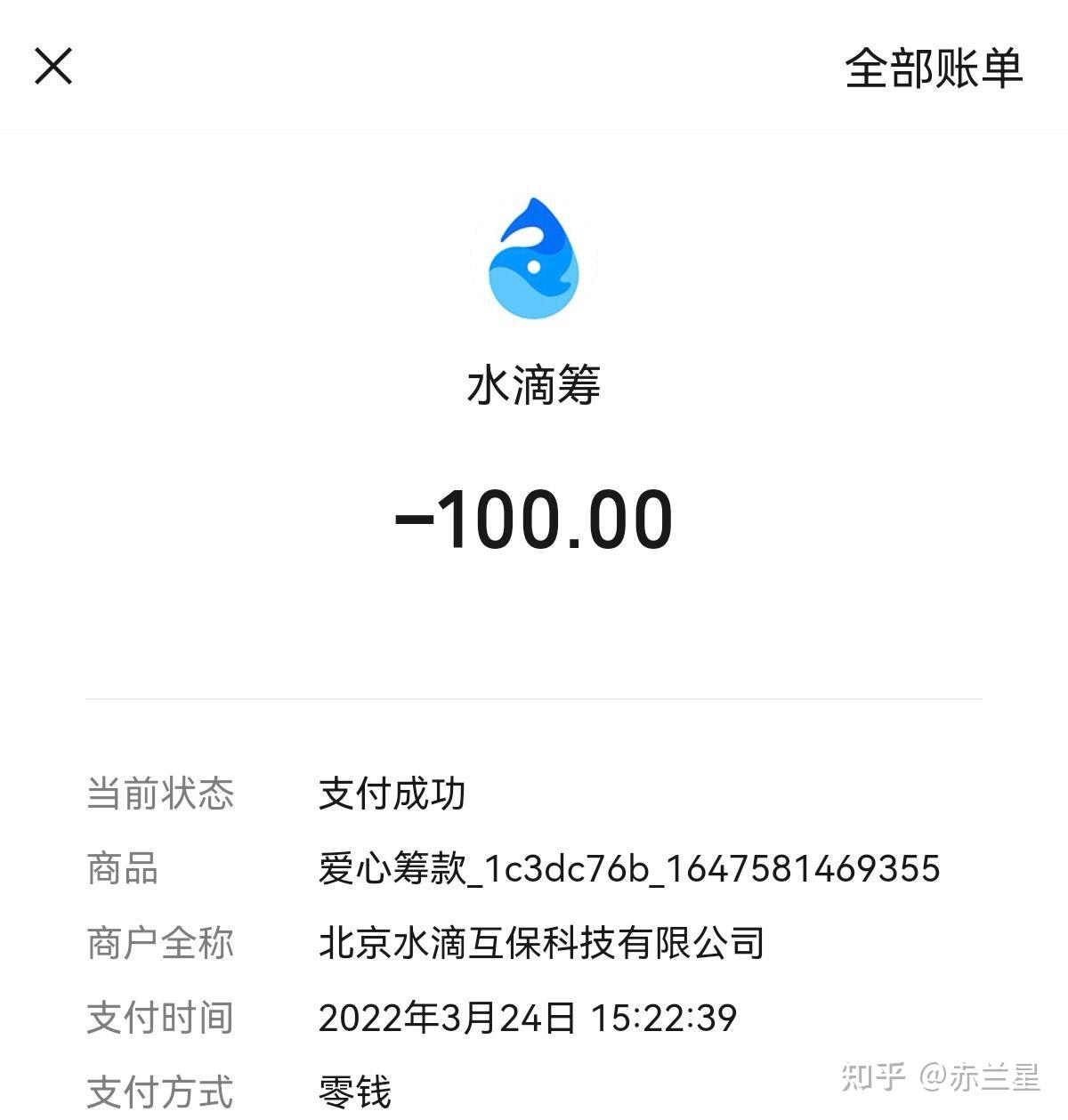
Task: Tap the X close icon at top left
Action: (x=53, y=67)
